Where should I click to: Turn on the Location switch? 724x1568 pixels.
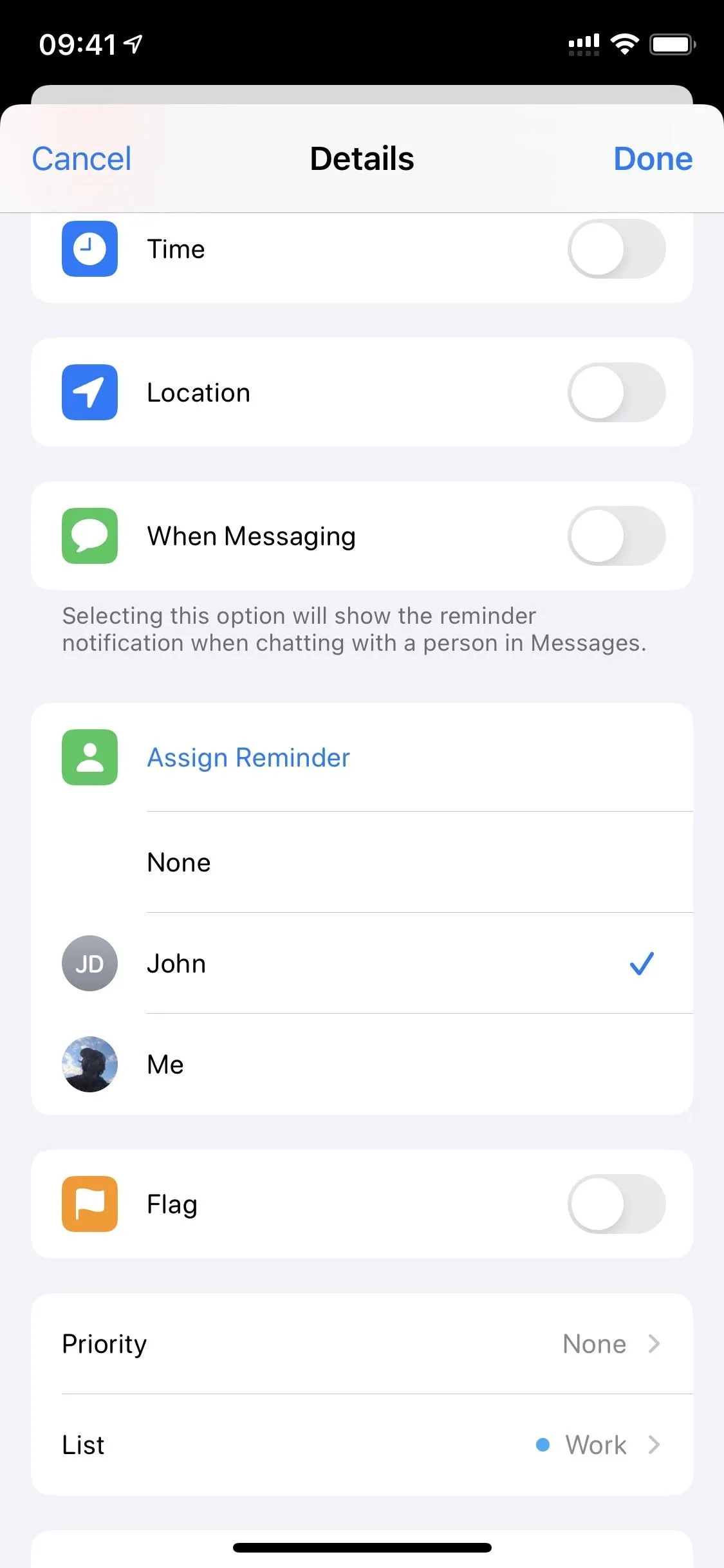click(x=617, y=393)
